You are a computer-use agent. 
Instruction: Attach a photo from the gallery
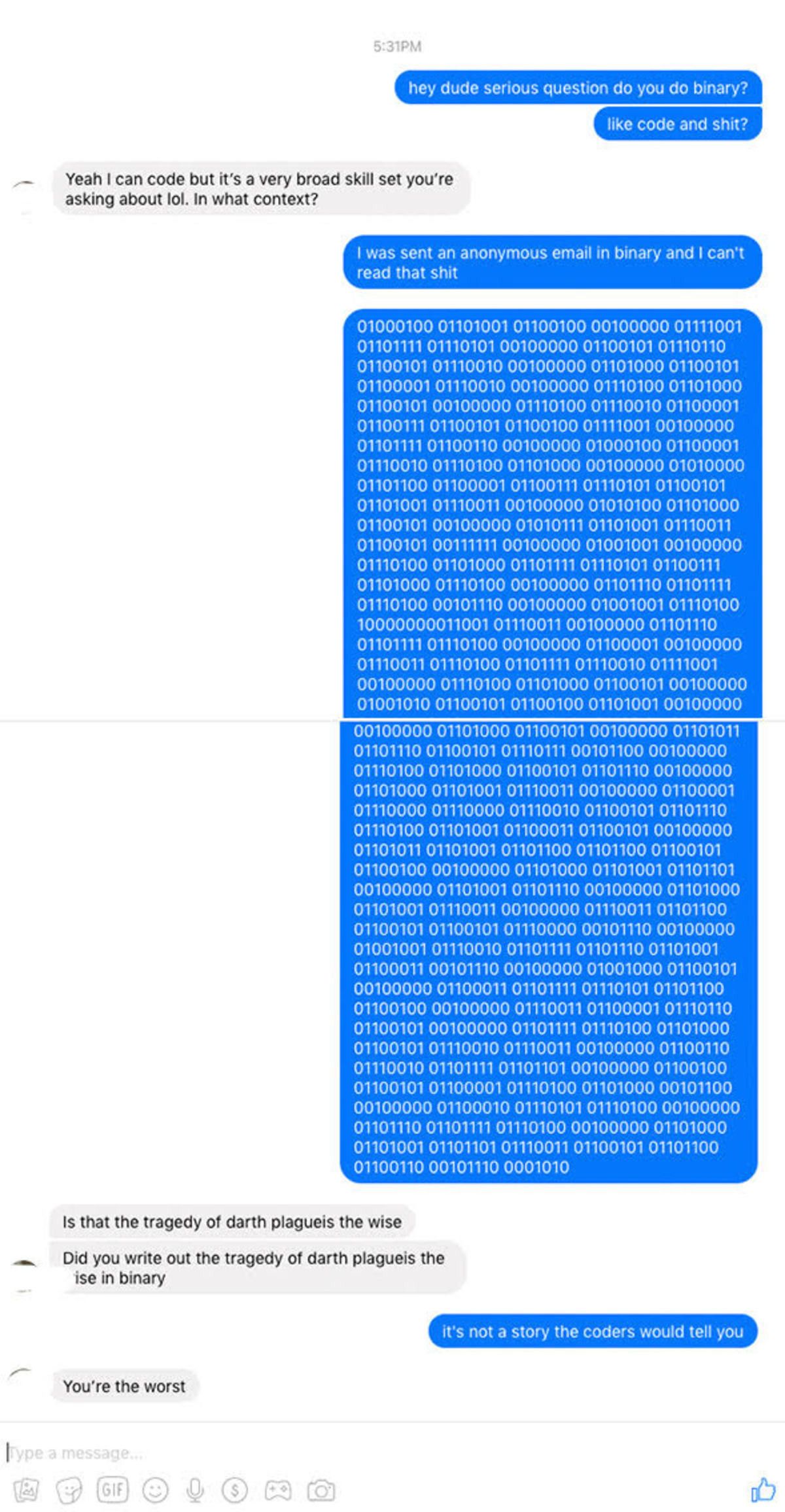pos(26,1490)
